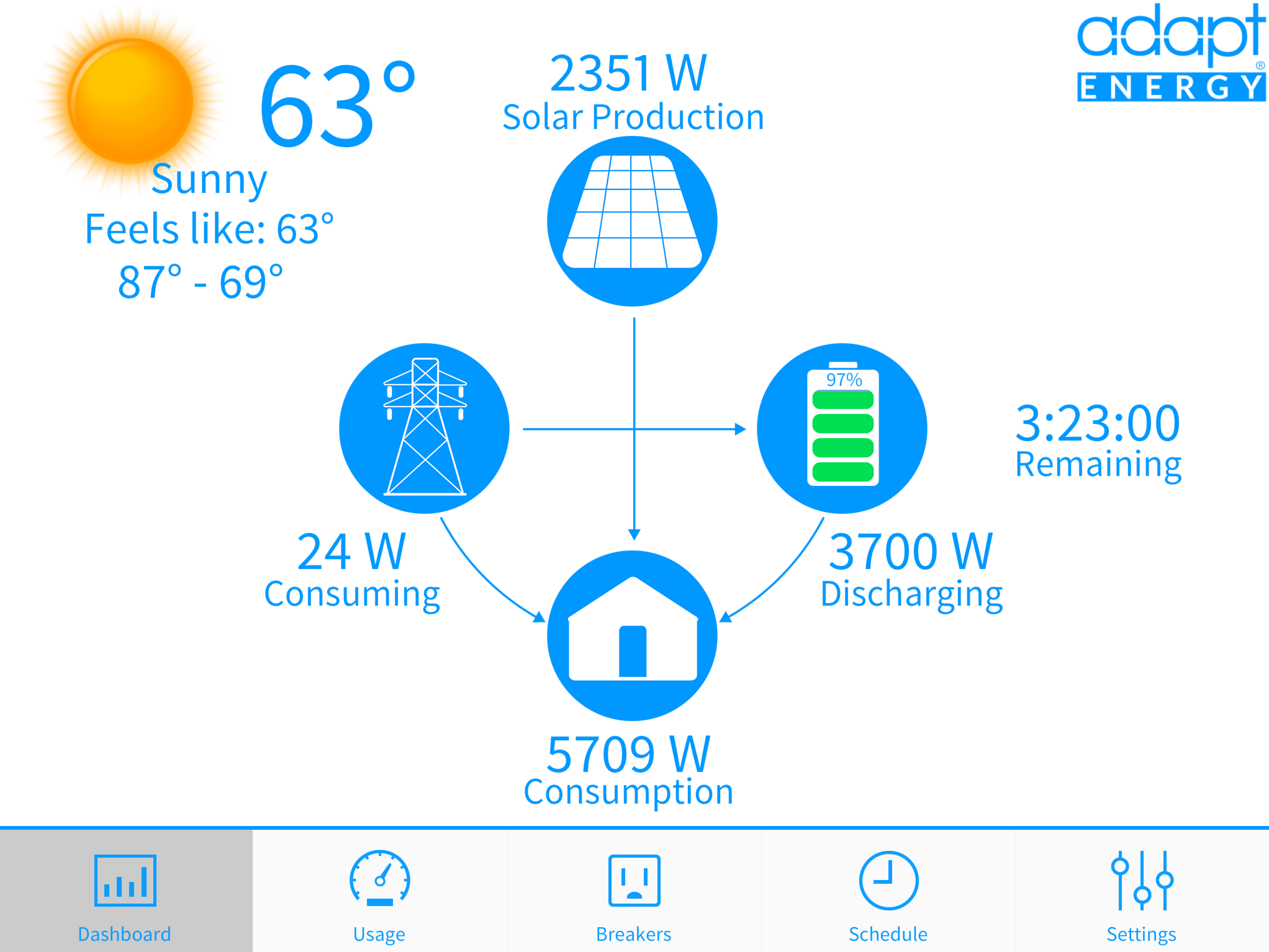Screen dimensions: 1269x952
Task: Select the Dashboard tab
Action: tap(126, 892)
